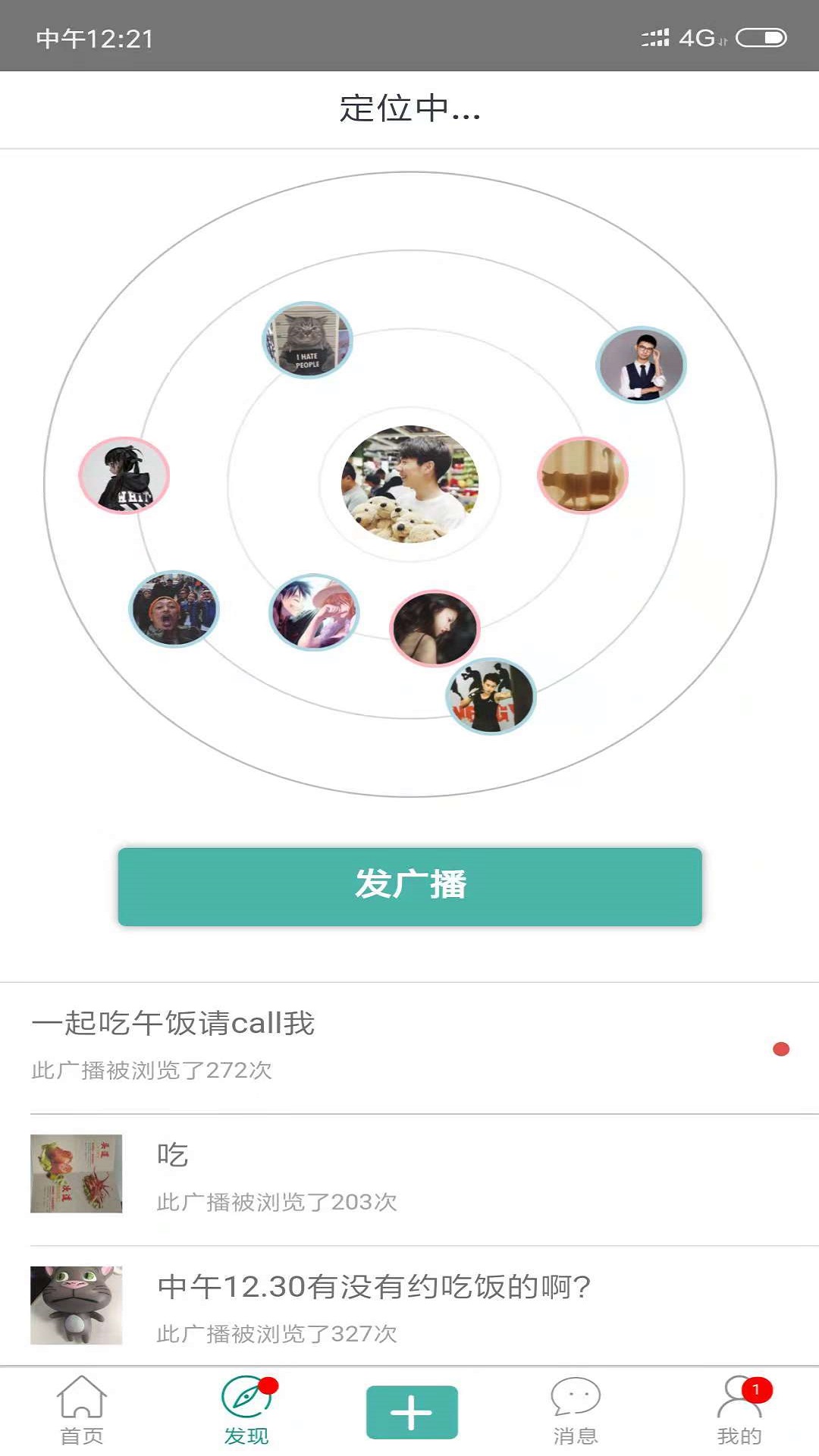
Task: Open the 首页 home tab
Action: pos(82,1410)
